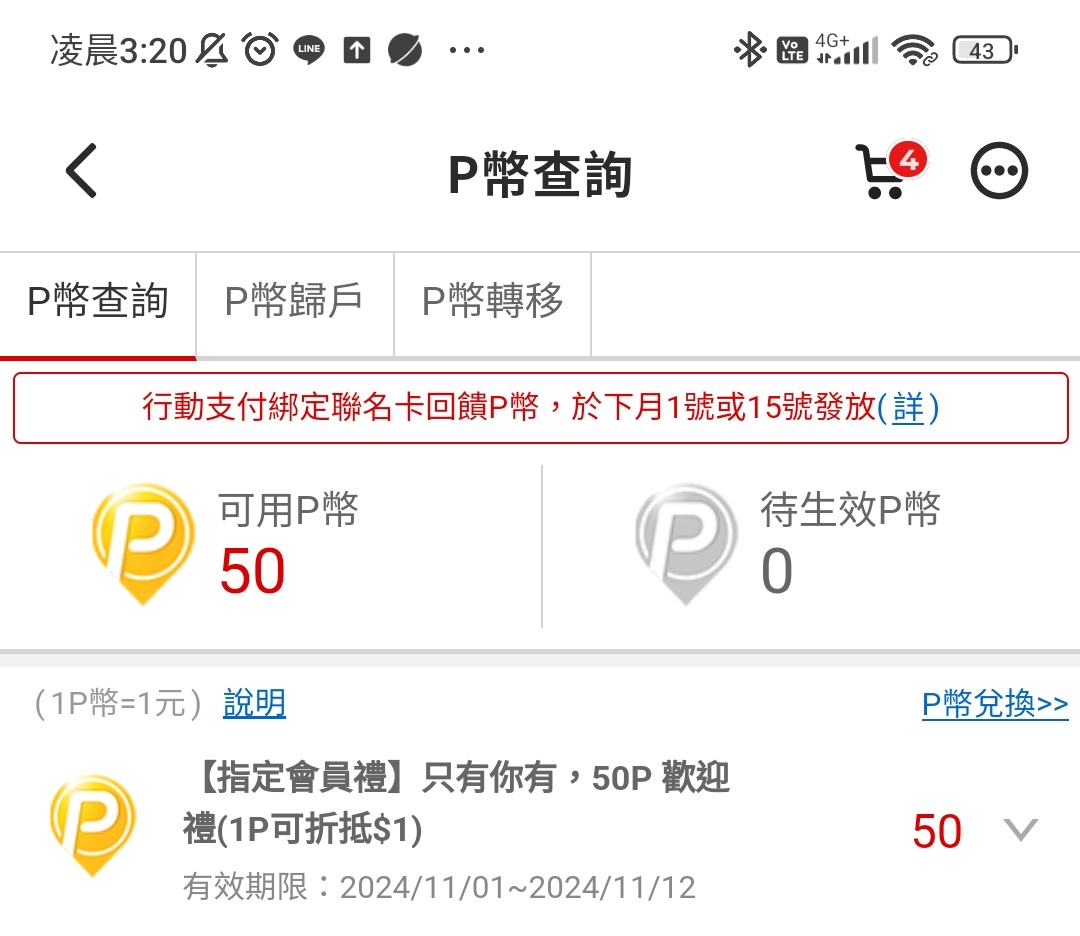This screenshot has height=936, width=1080.
Task: Go back from P幣查詢 page
Action: [82, 171]
